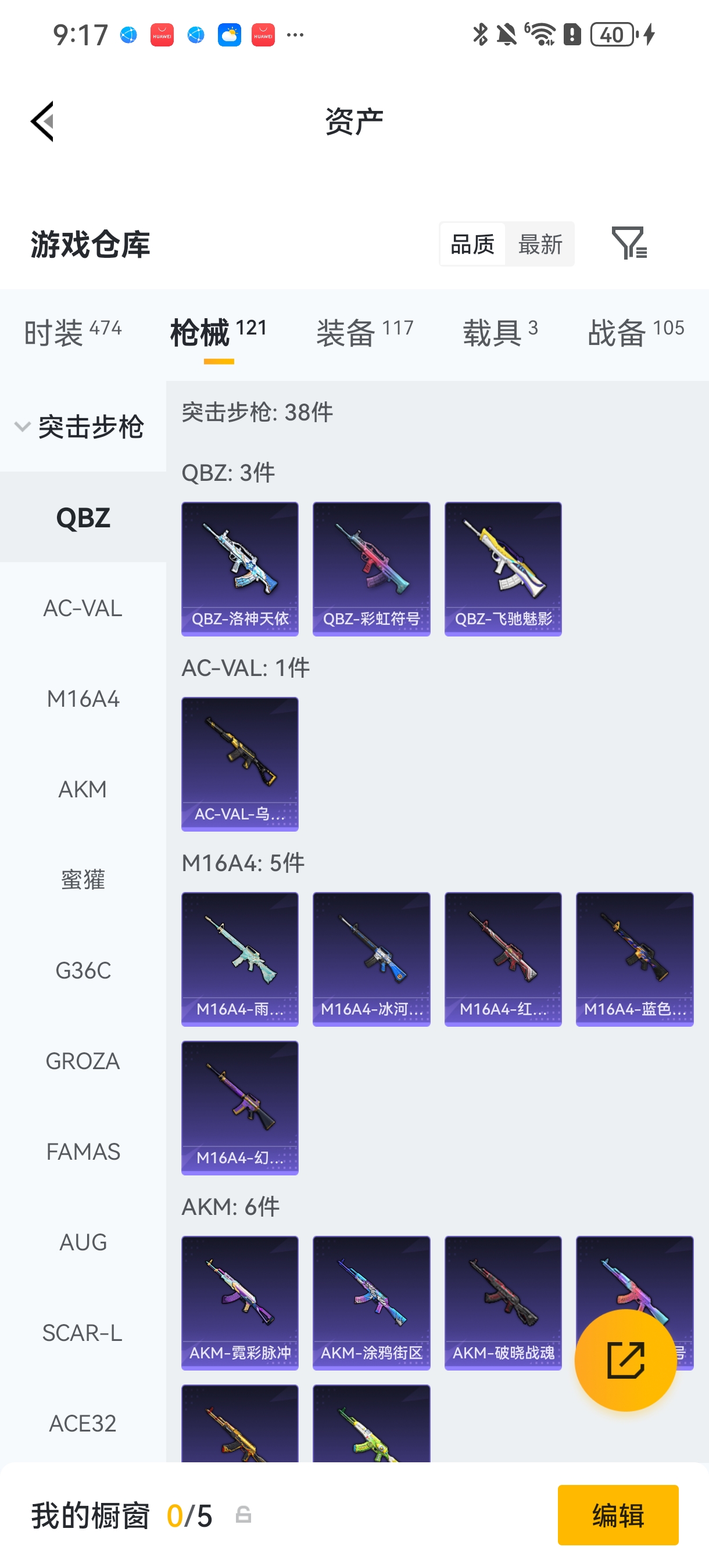Select GROZA in the side list
709x1568 pixels.
[83, 1061]
